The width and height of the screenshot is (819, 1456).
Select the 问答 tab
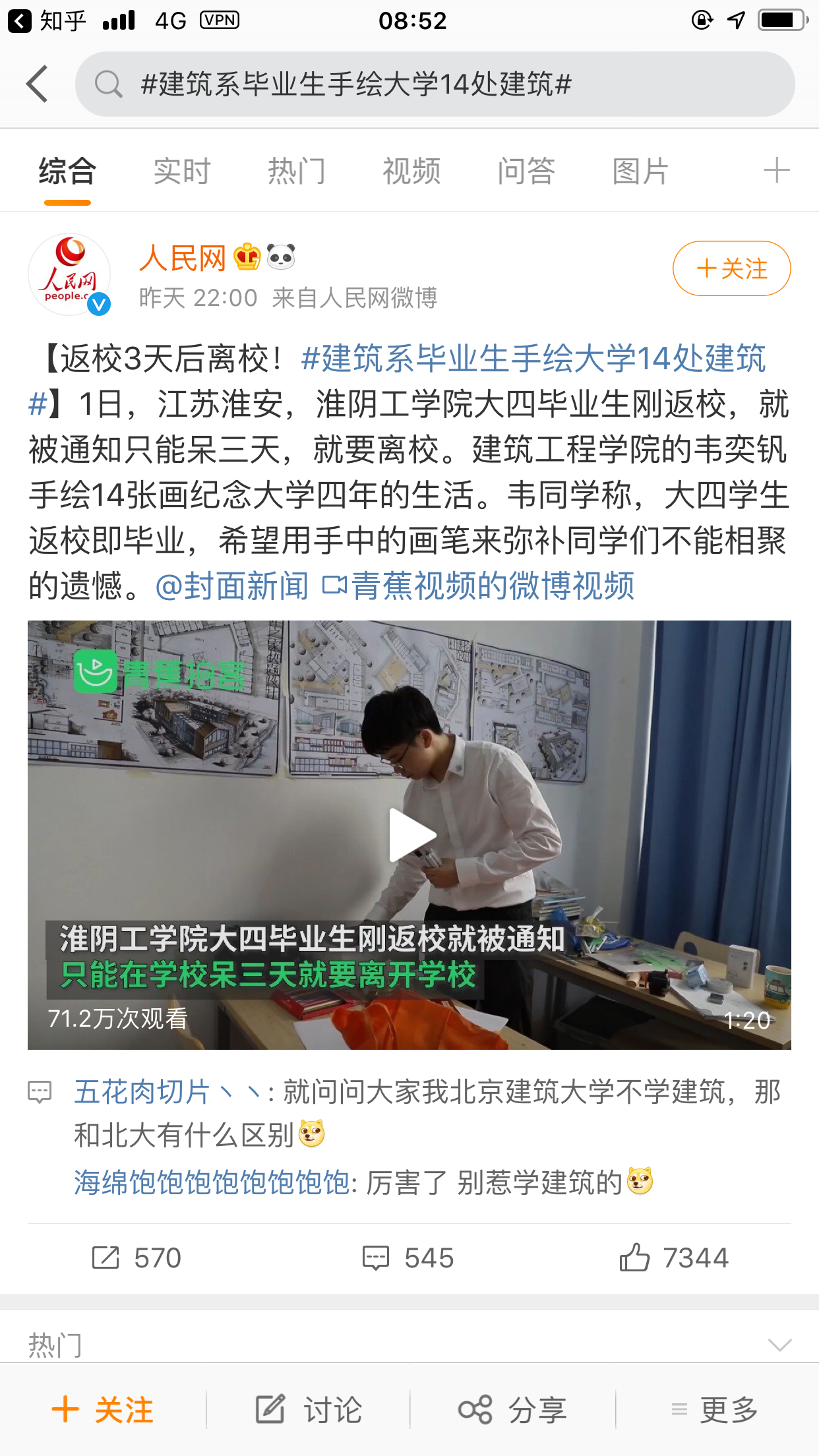526,171
